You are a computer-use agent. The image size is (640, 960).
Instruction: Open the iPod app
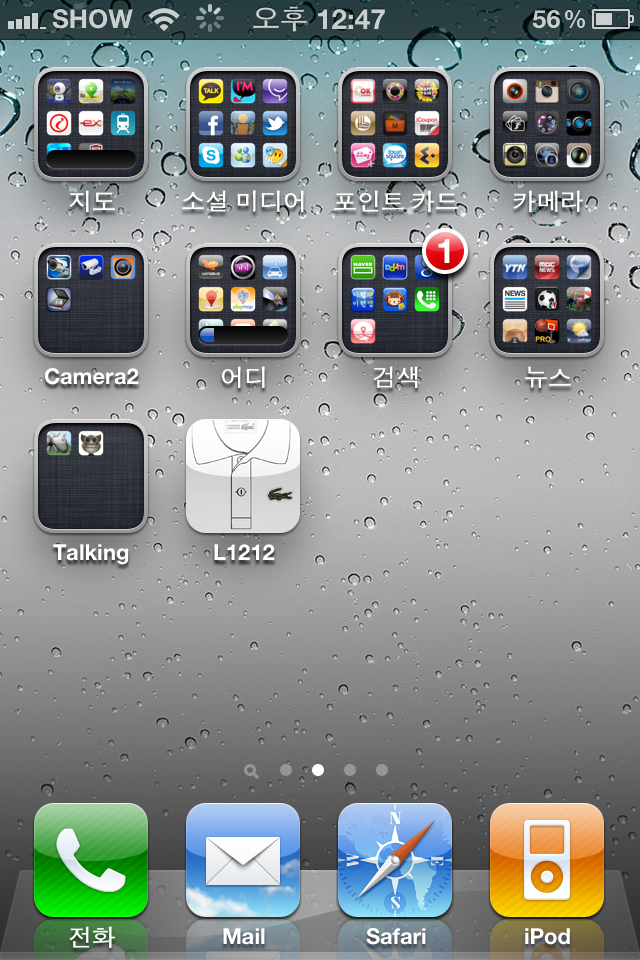click(547, 860)
